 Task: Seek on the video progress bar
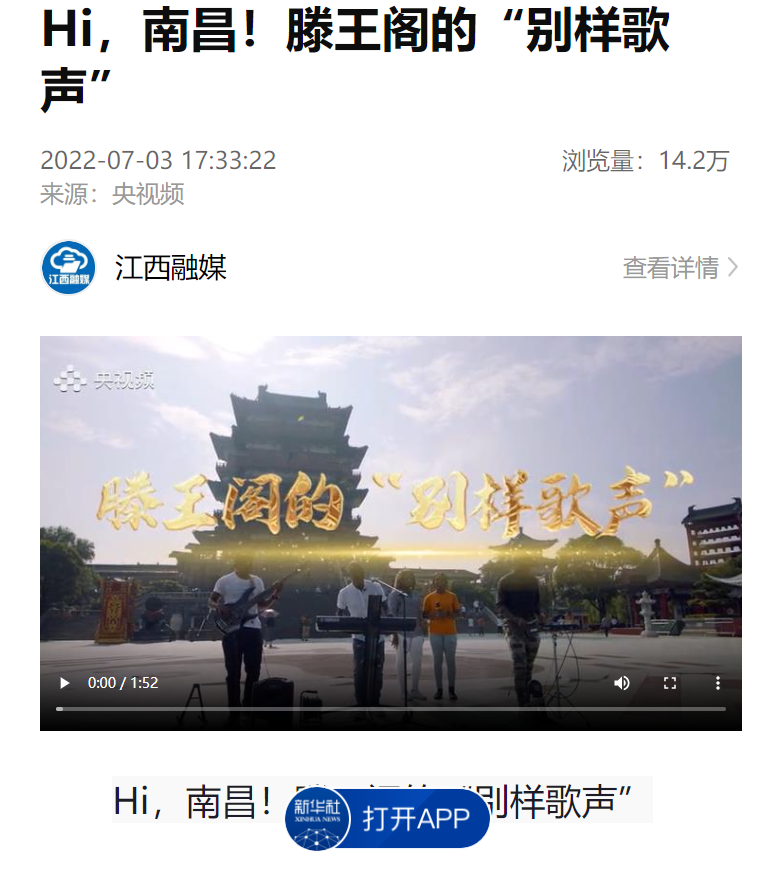click(391, 709)
